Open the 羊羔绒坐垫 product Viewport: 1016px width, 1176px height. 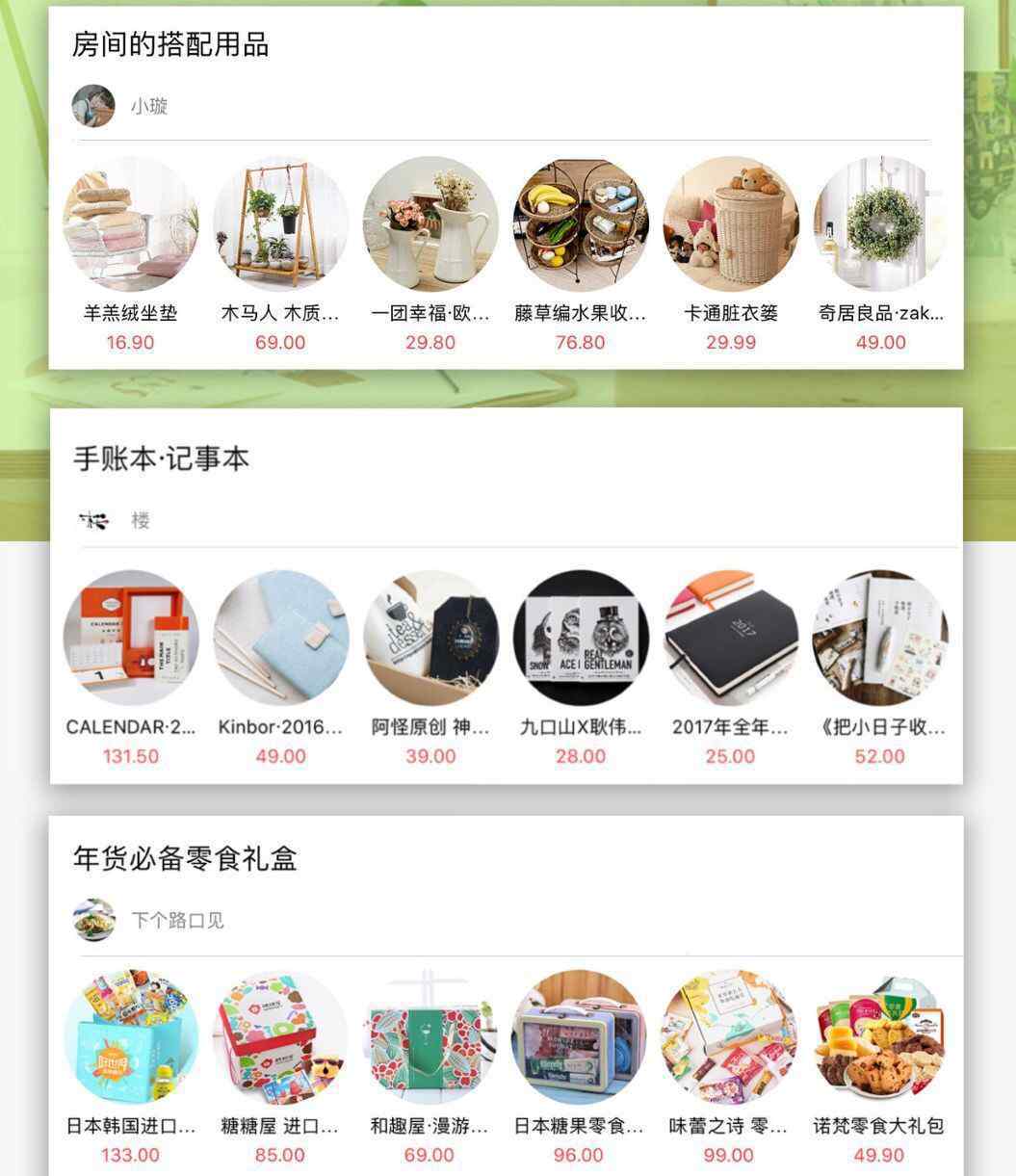click(x=130, y=224)
